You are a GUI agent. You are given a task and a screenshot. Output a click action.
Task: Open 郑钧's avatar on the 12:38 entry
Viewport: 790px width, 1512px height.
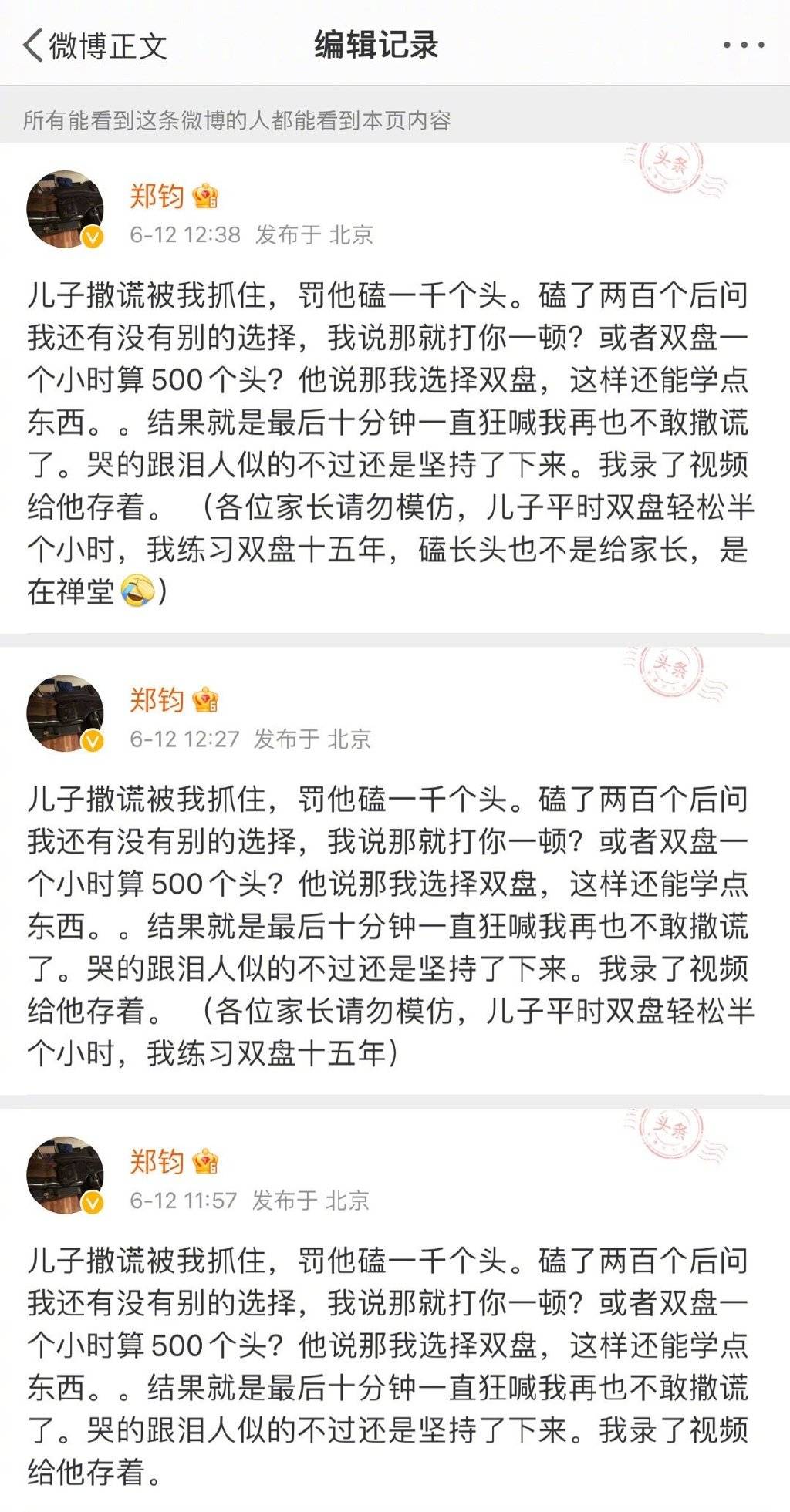point(66,210)
